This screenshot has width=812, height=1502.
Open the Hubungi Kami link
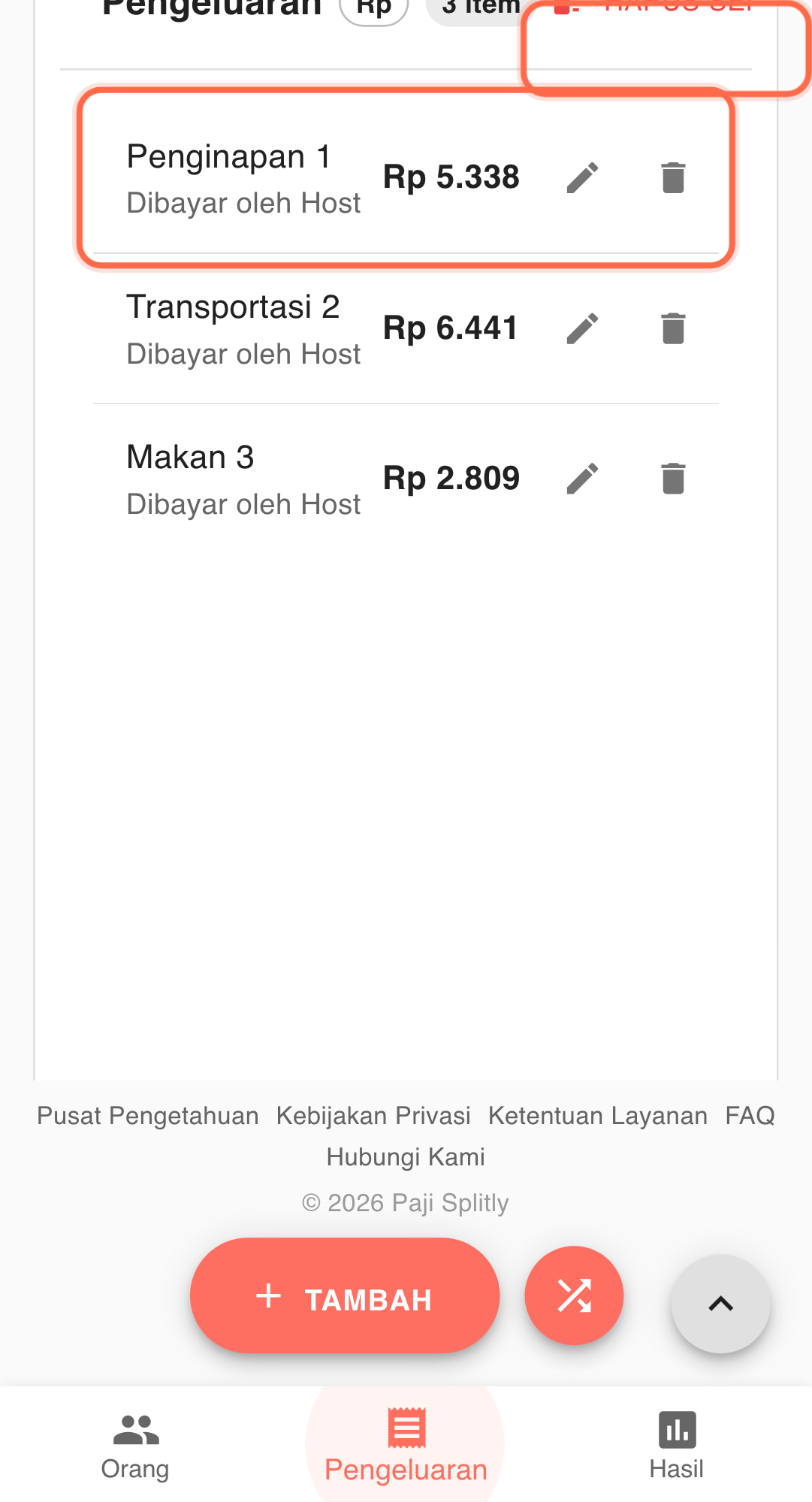(x=406, y=1157)
